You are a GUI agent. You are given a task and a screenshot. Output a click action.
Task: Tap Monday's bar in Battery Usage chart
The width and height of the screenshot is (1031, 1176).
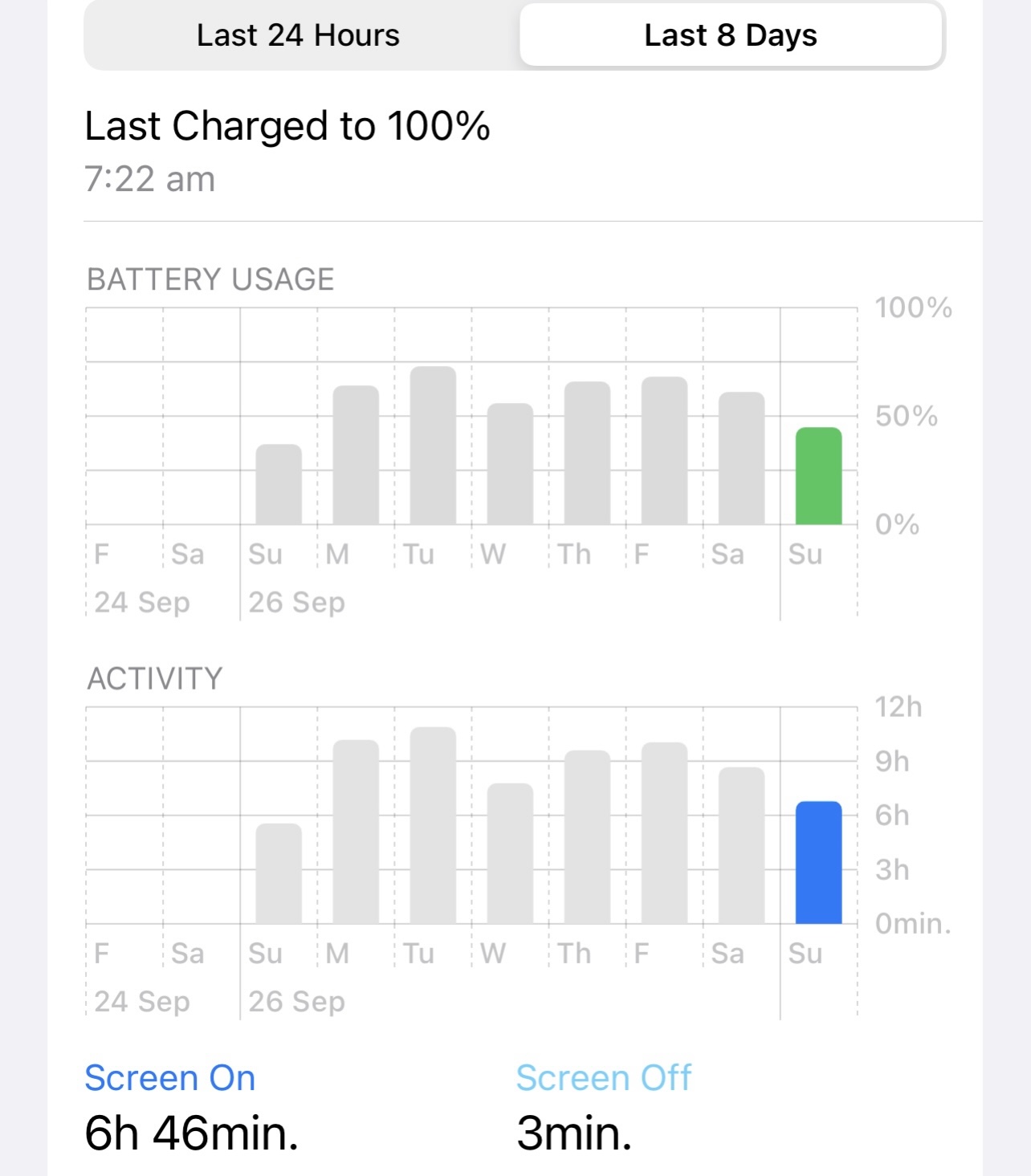coord(356,455)
